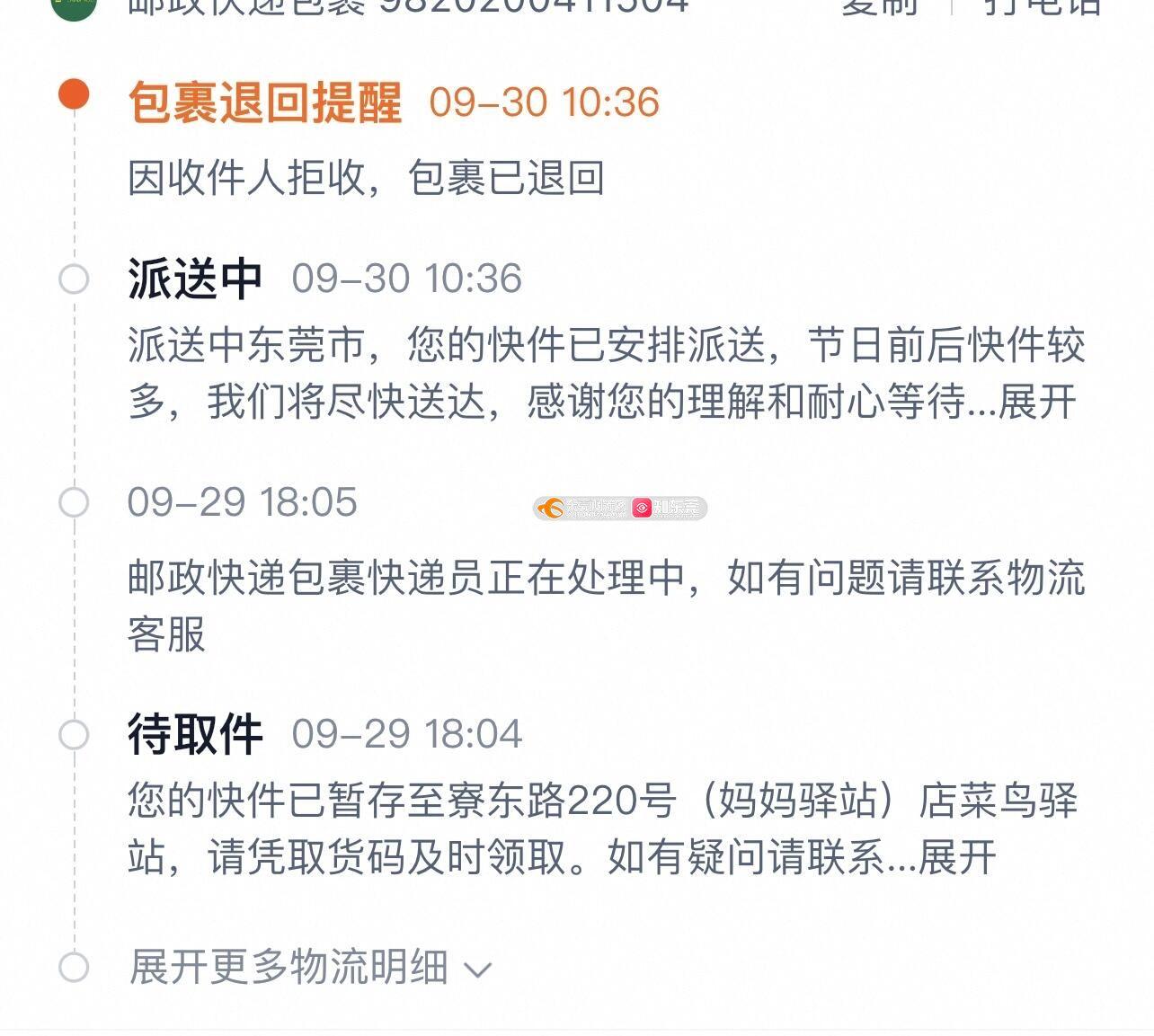Tap 打电话 to call the courier
The image size is (1154, 1036).
coord(1041,7)
